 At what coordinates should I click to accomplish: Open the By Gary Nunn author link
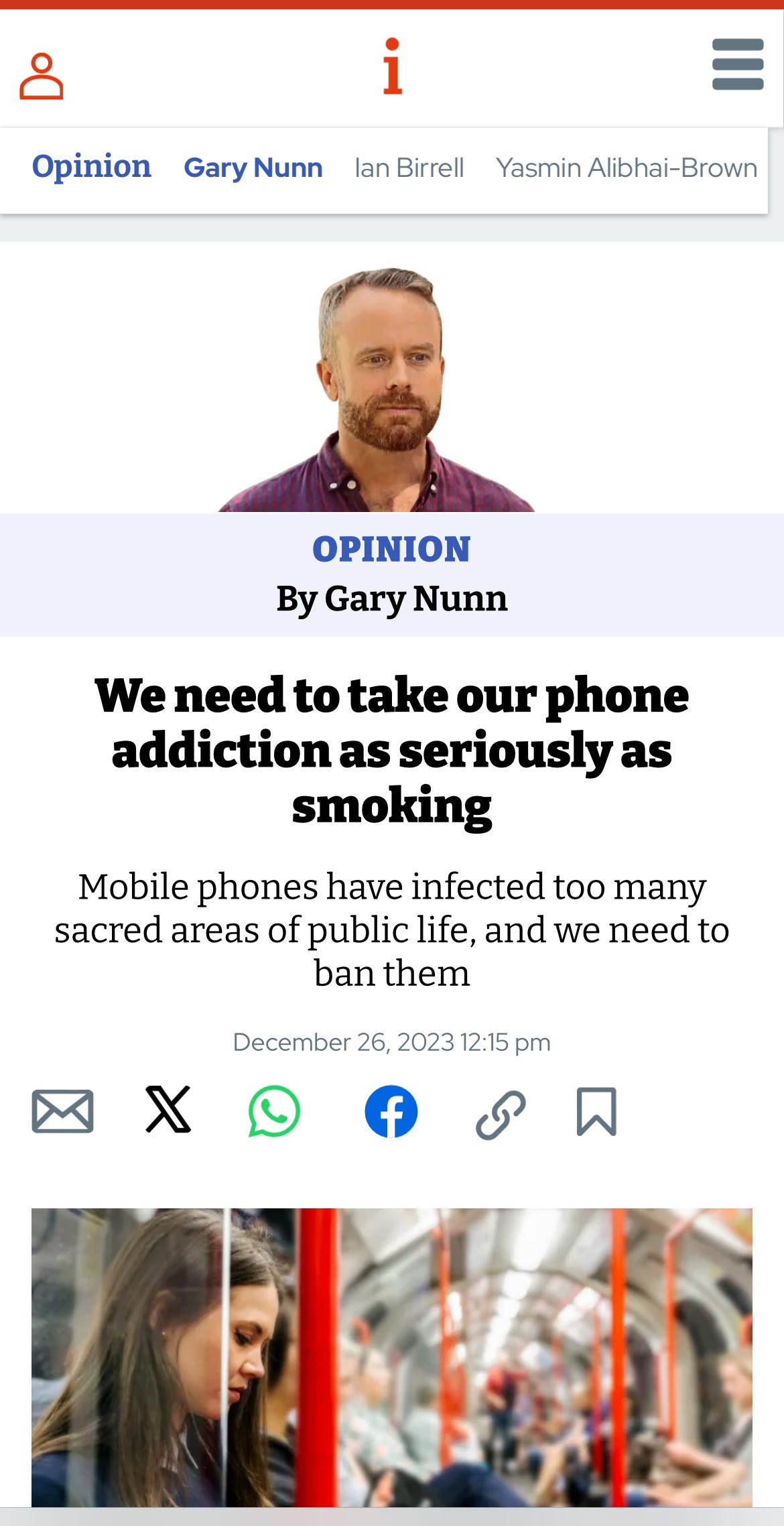tap(392, 598)
